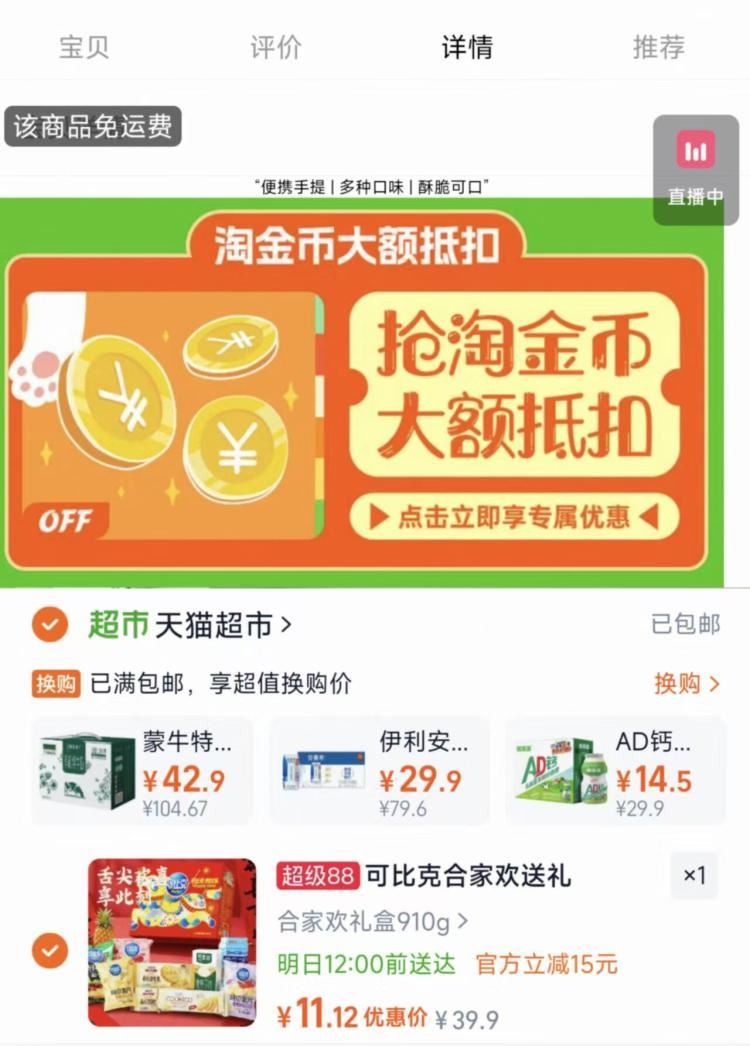Viewport: 750px width, 1046px height.
Task: Open the 换购 offers link
Action: pyautogui.click(x=686, y=684)
